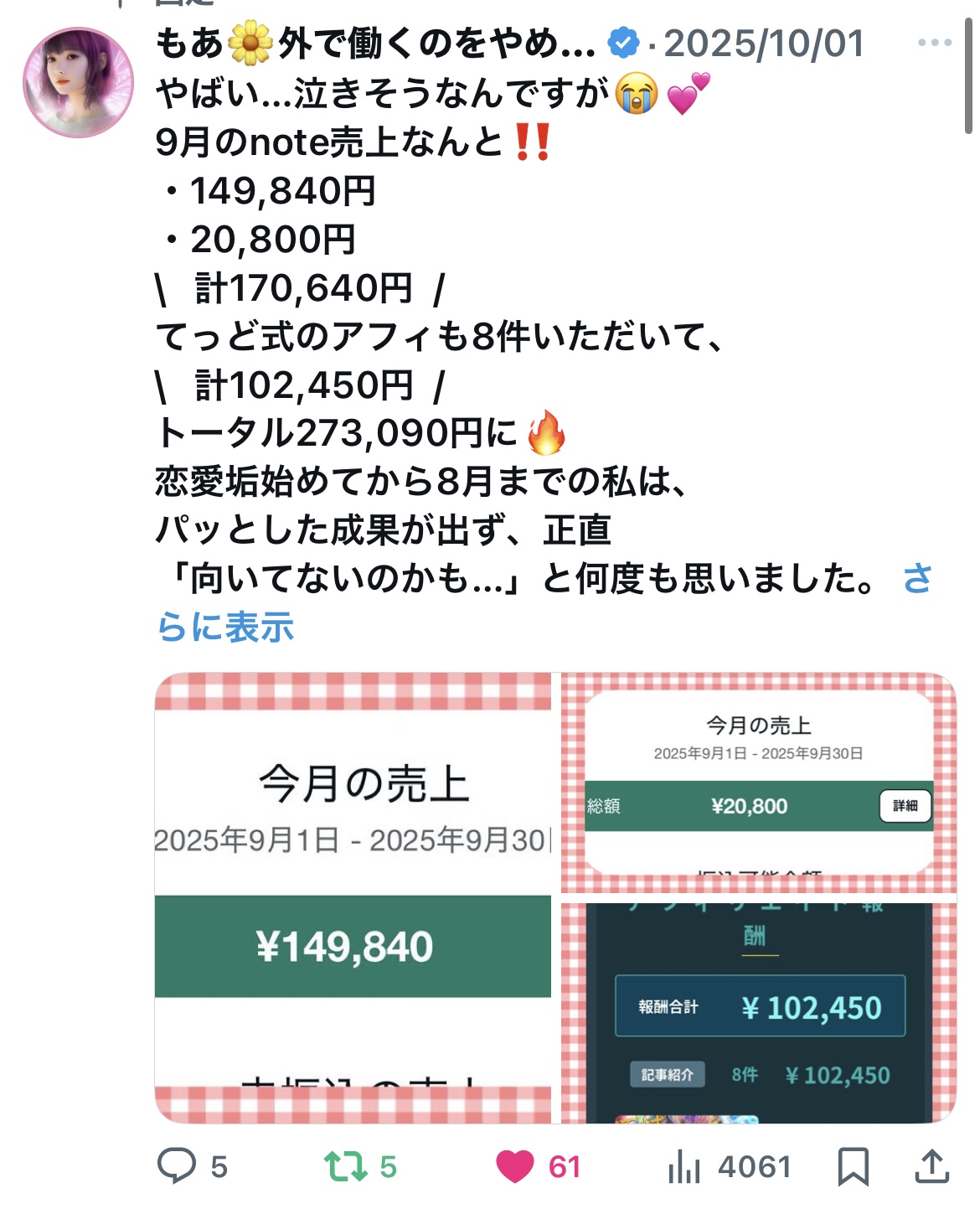Open もあ's profile avatar

click(78, 82)
